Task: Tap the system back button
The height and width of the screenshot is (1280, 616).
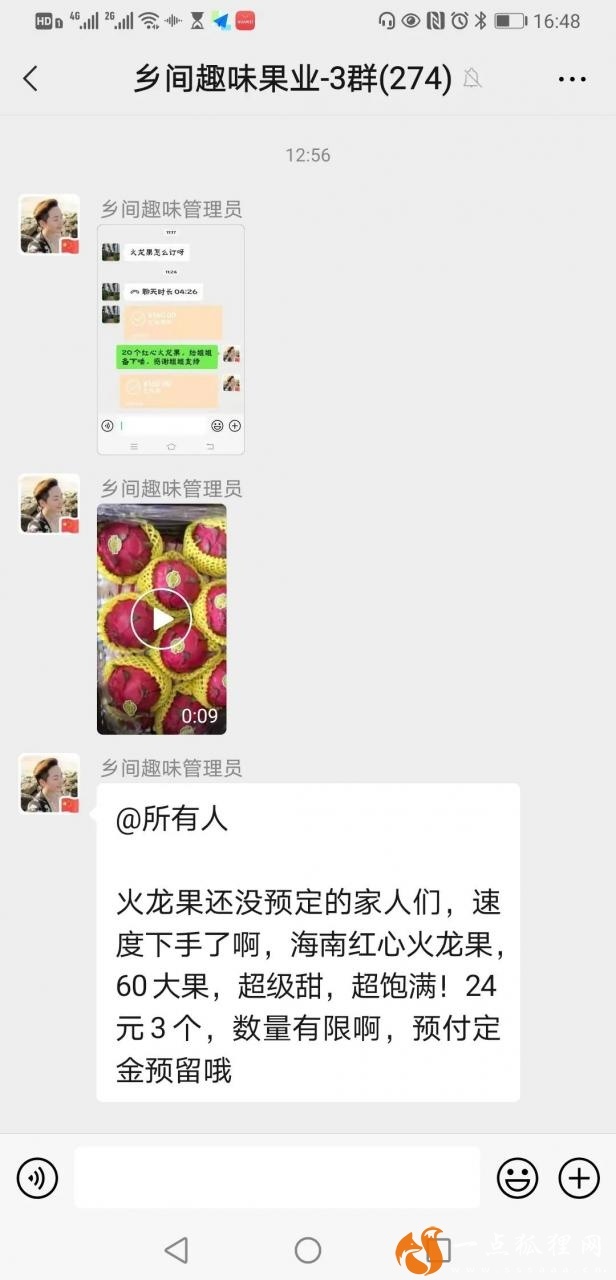Action: click(x=176, y=1249)
